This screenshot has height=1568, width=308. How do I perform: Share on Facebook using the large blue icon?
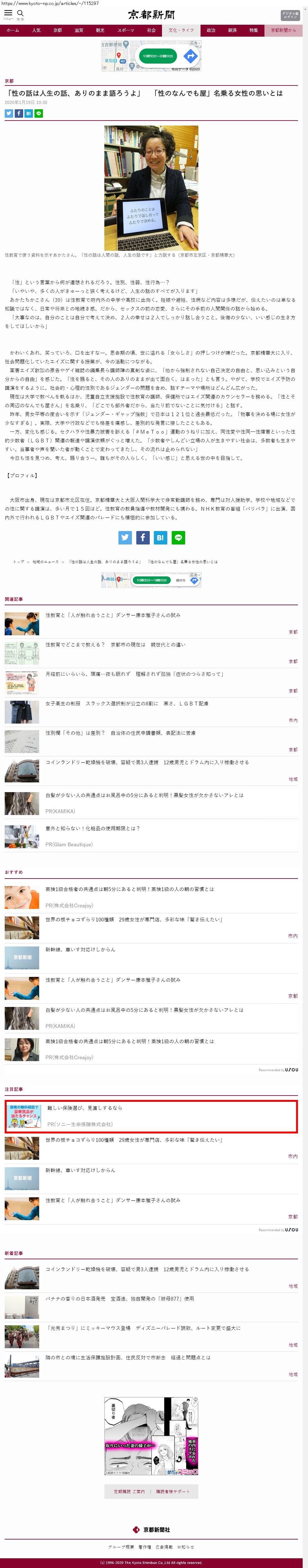pyautogui.click(x=143, y=538)
